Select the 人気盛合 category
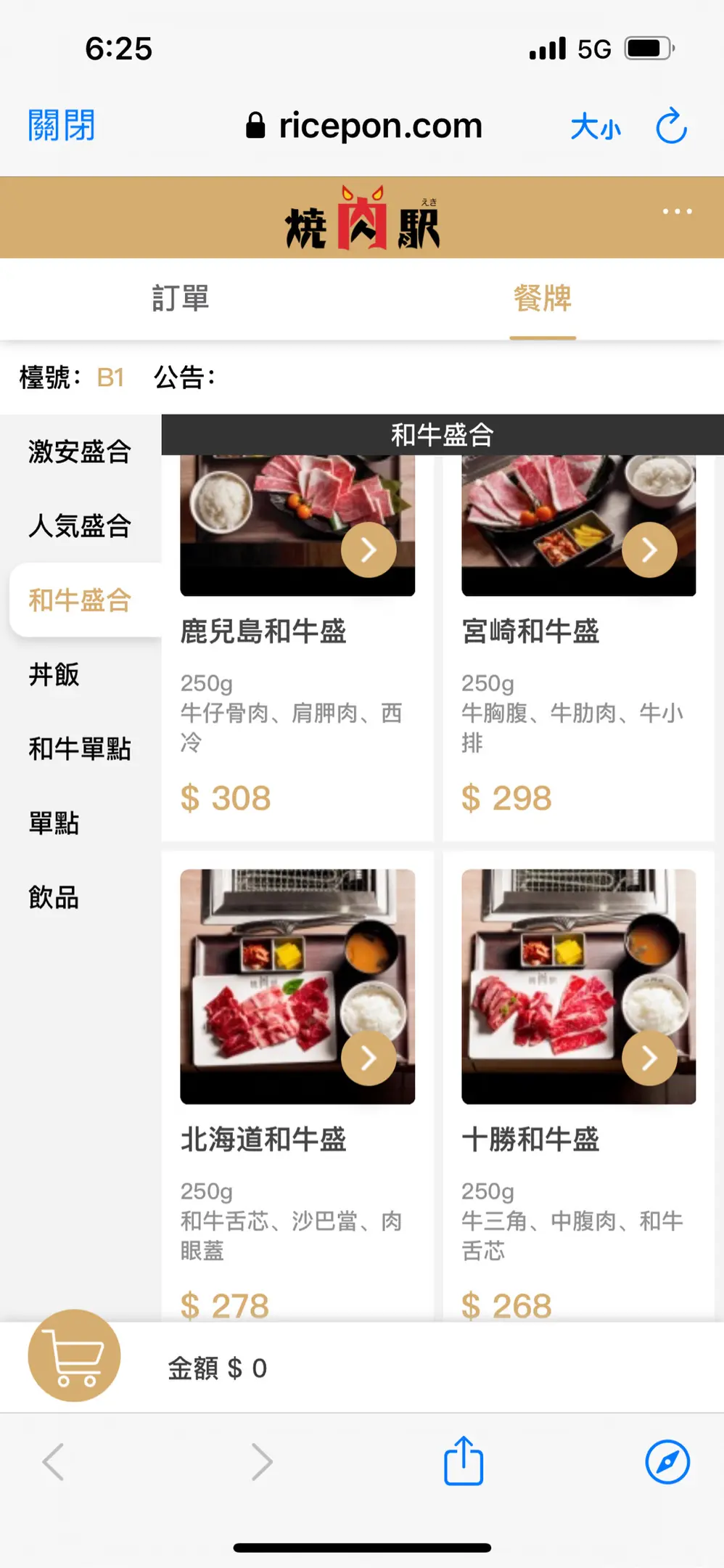Viewport: 724px width, 1568px height. 80,526
